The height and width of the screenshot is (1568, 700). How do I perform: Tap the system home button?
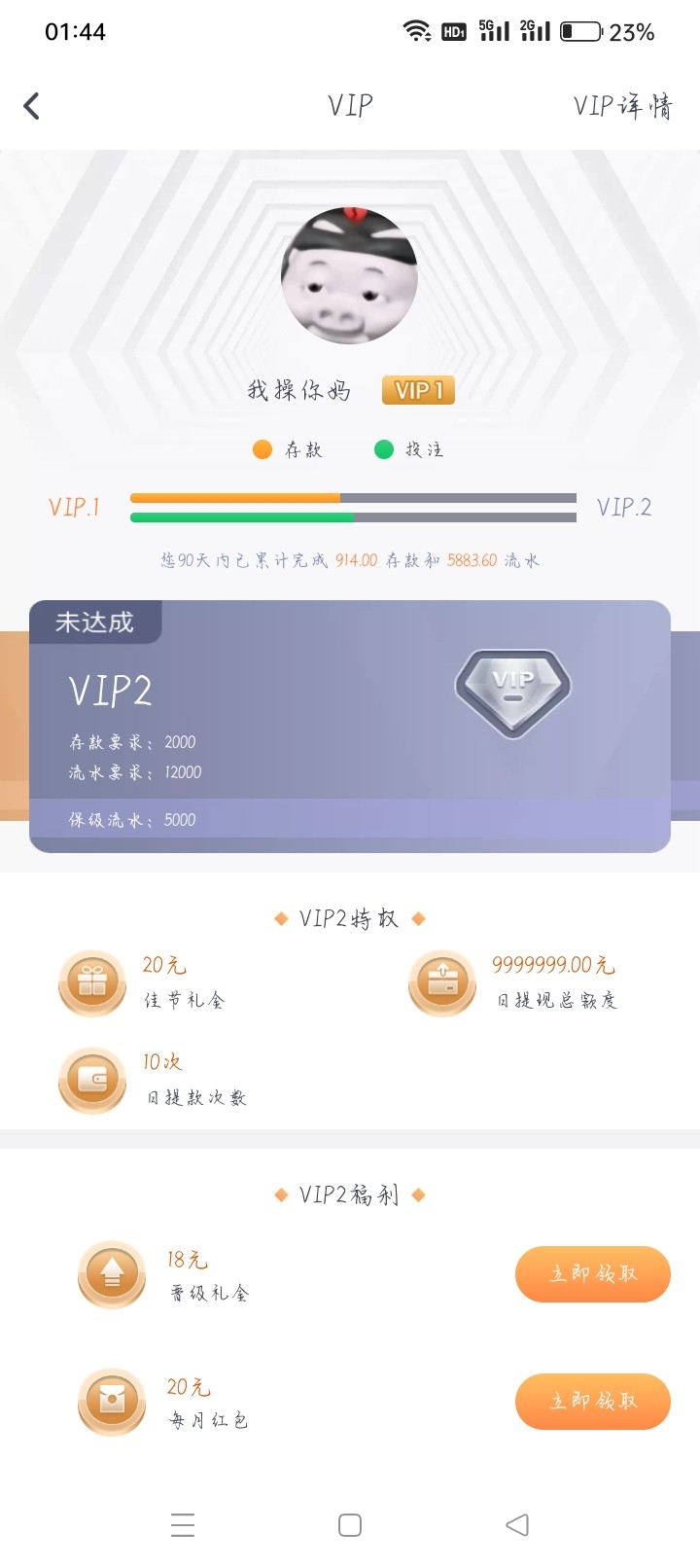pyautogui.click(x=350, y=1524)
